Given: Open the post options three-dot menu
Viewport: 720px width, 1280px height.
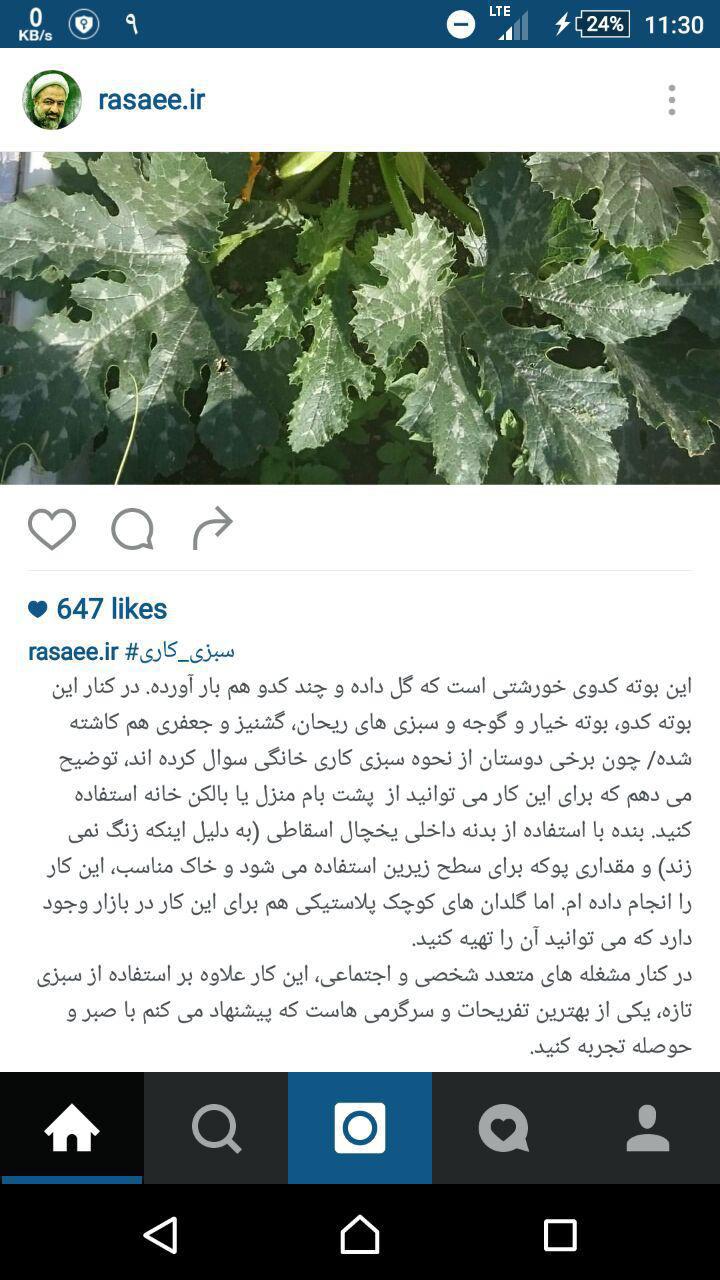Looking at the screenshot, I should 671,100.
